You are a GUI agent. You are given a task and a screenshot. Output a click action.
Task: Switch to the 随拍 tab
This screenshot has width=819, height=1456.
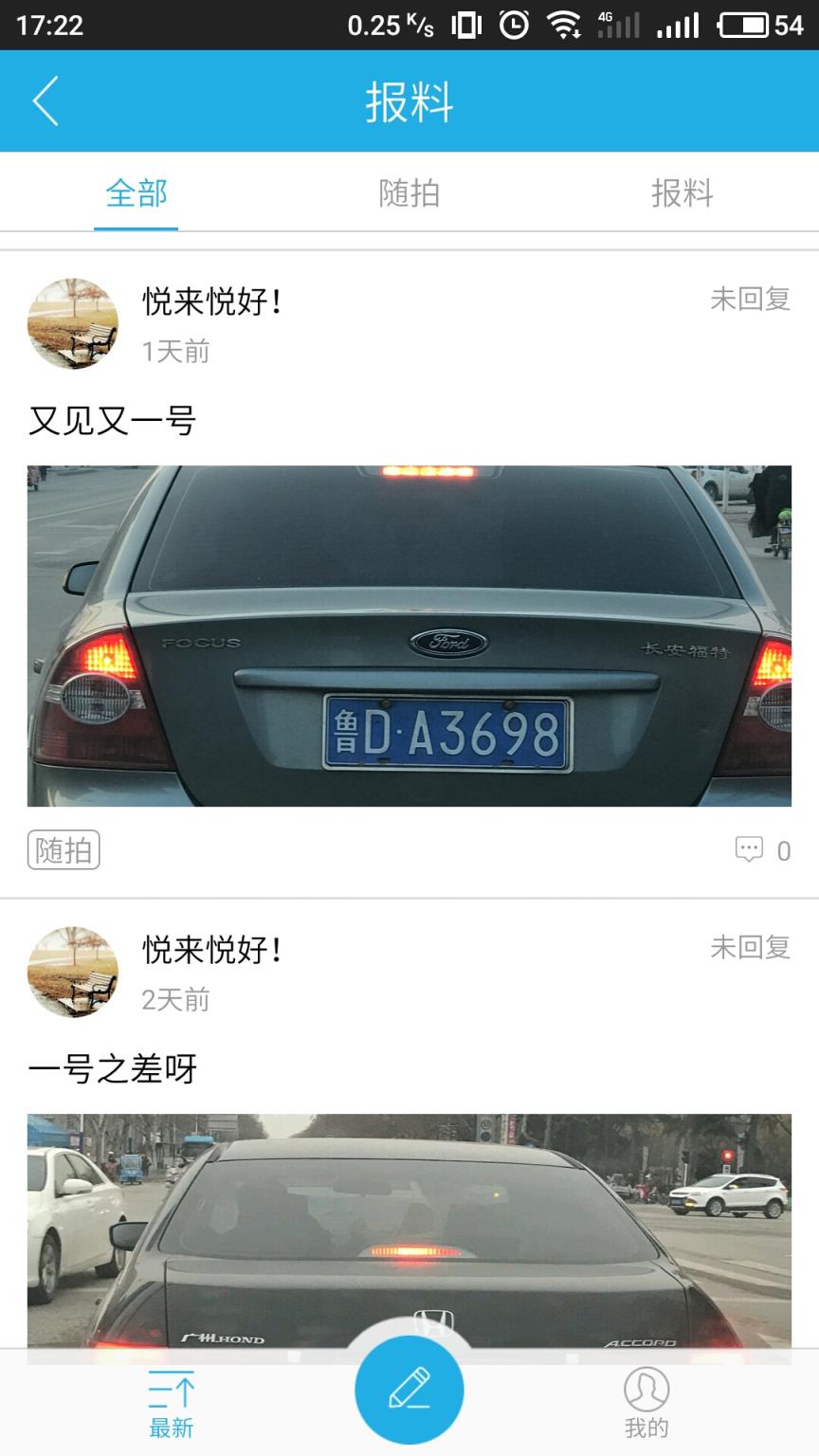point(408,192)
